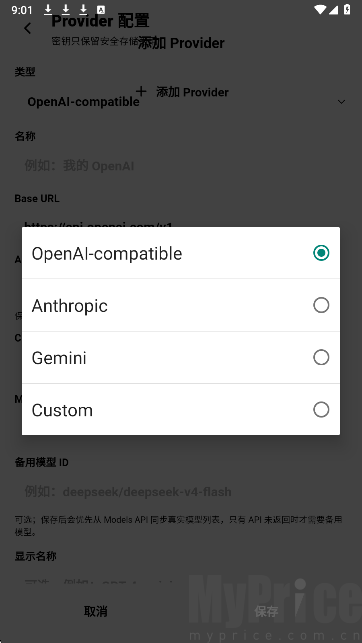The width and height of the screenshot is (362, 643).
Task: Pick the Gemini provider type
Action: [180, 358]
